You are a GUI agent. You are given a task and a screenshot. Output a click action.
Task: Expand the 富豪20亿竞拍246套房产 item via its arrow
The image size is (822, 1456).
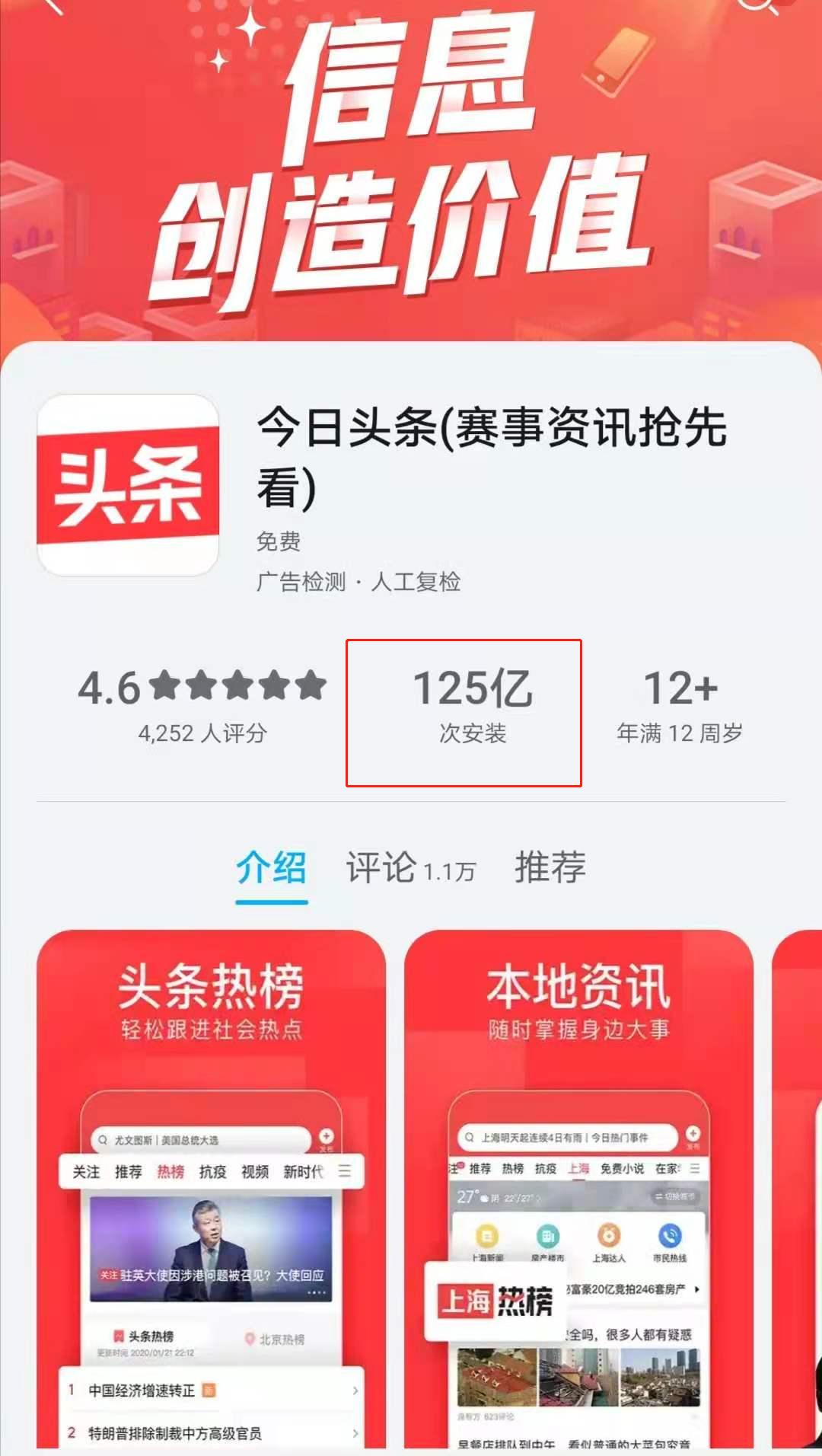[697, 1289]
